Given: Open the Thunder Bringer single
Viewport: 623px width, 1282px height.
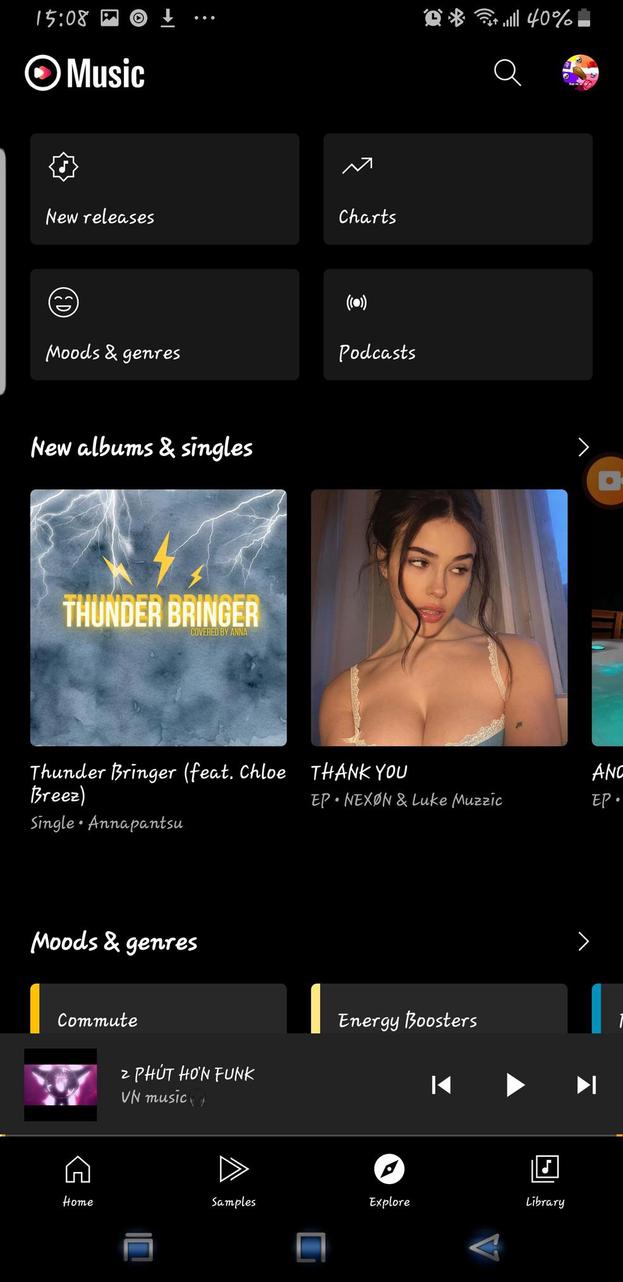Looking at the screenshot, I should (158, 617).
